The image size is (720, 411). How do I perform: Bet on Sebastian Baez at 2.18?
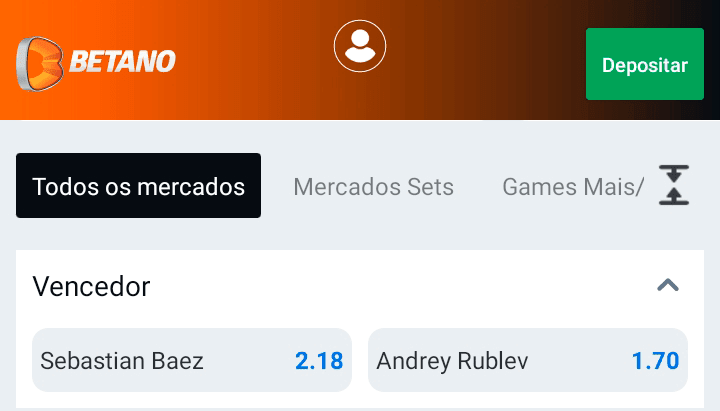(191, 360)
